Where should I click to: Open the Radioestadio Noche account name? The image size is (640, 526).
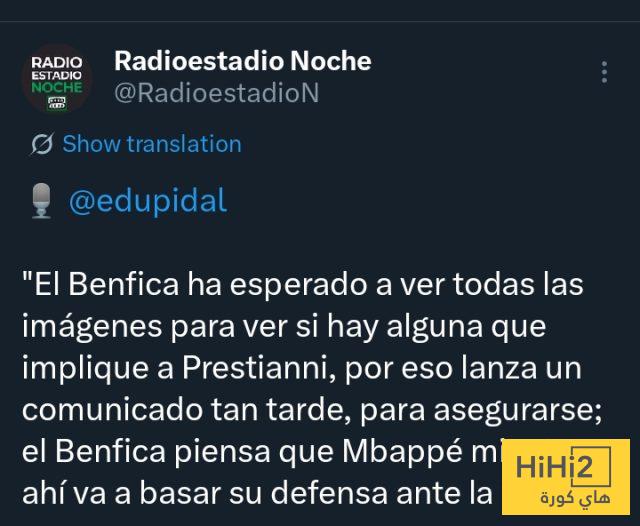tap(242, 61)
